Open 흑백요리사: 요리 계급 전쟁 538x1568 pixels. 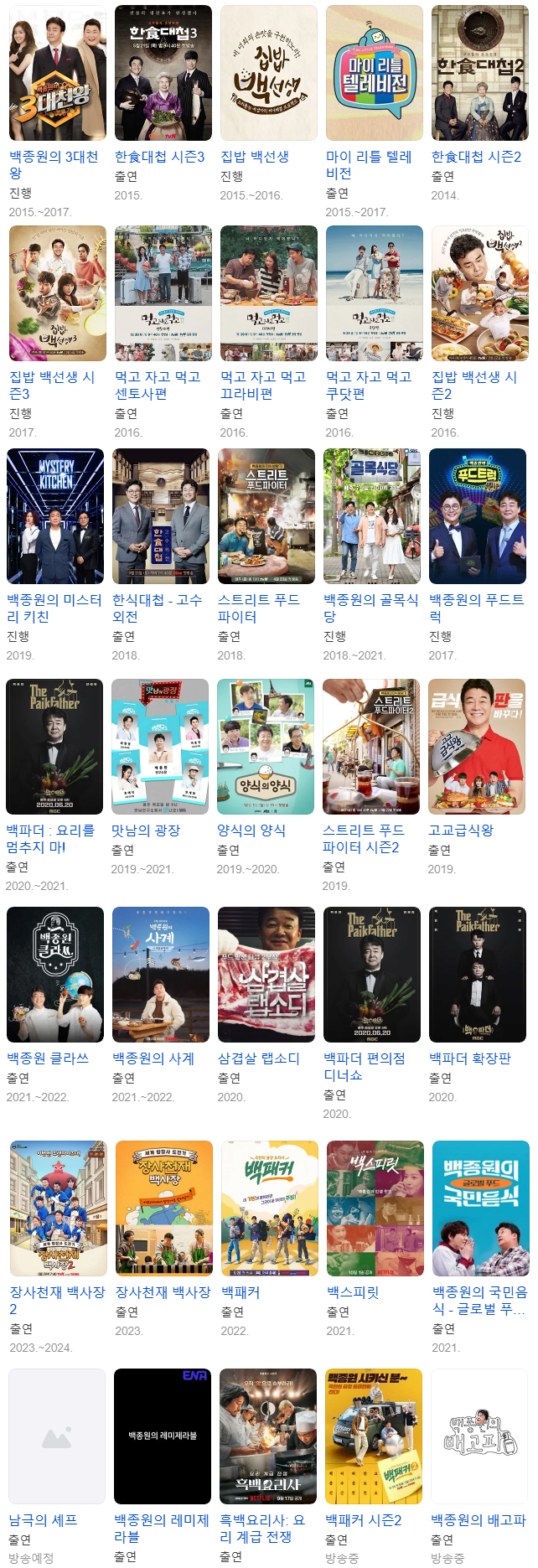(x=268, y=1436)
